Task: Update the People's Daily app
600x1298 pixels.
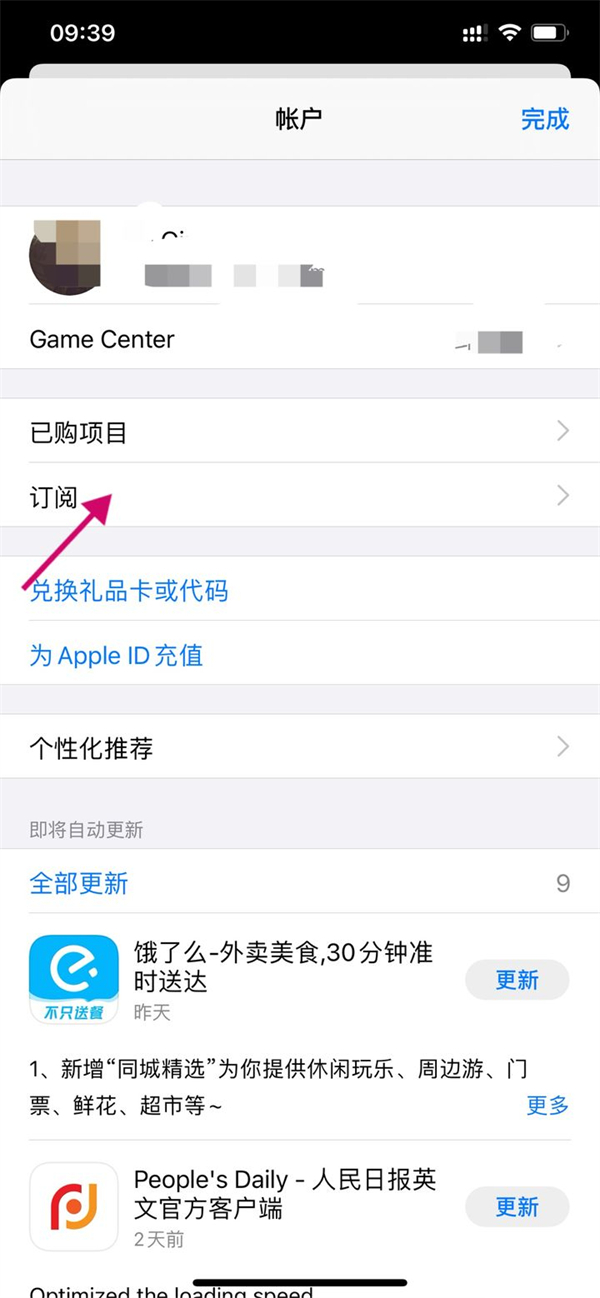Action: (516, 1206)
